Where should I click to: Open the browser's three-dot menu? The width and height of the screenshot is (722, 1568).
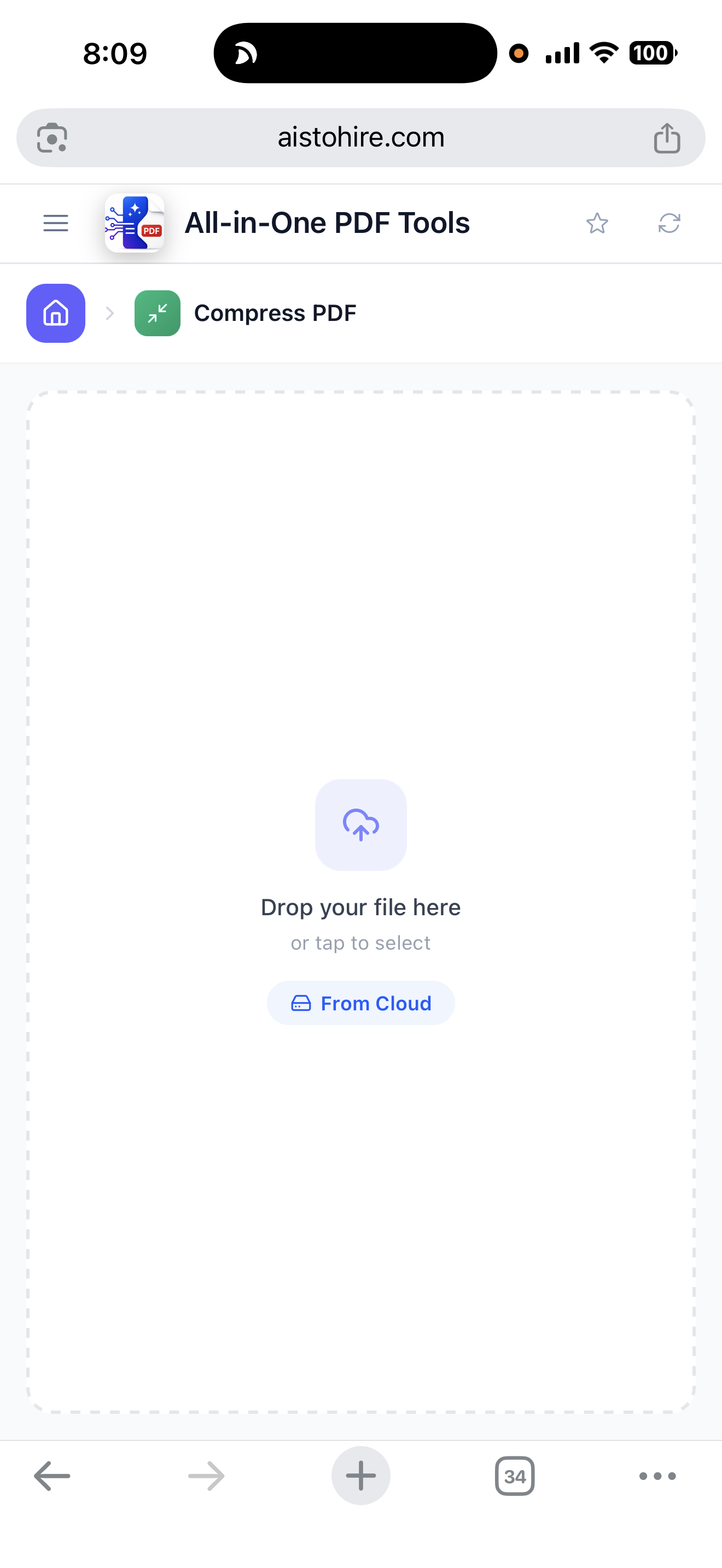click(x=657, y=1476)
